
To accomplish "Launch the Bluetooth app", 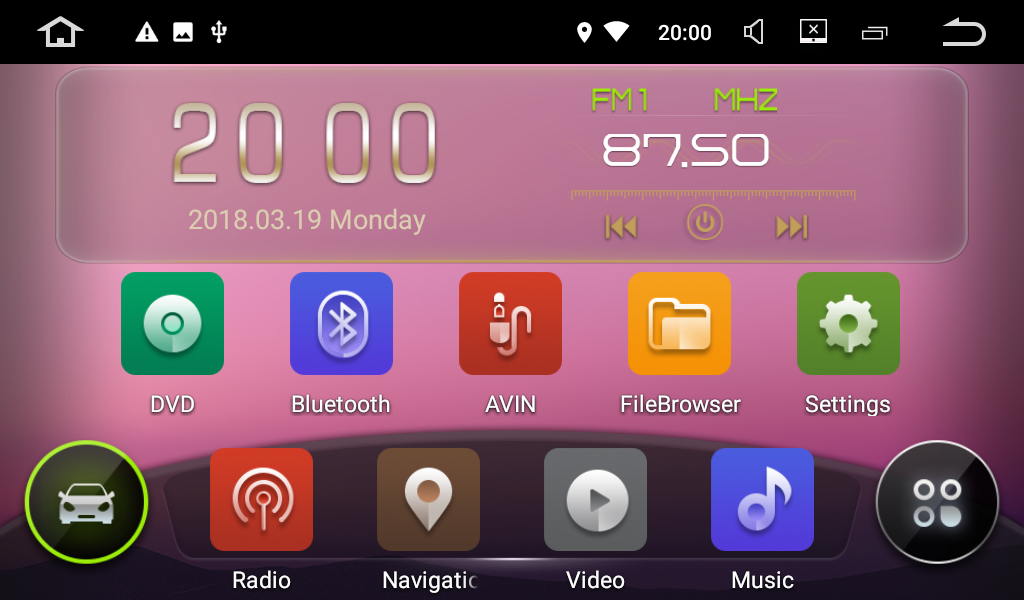I will click(341, 324).
